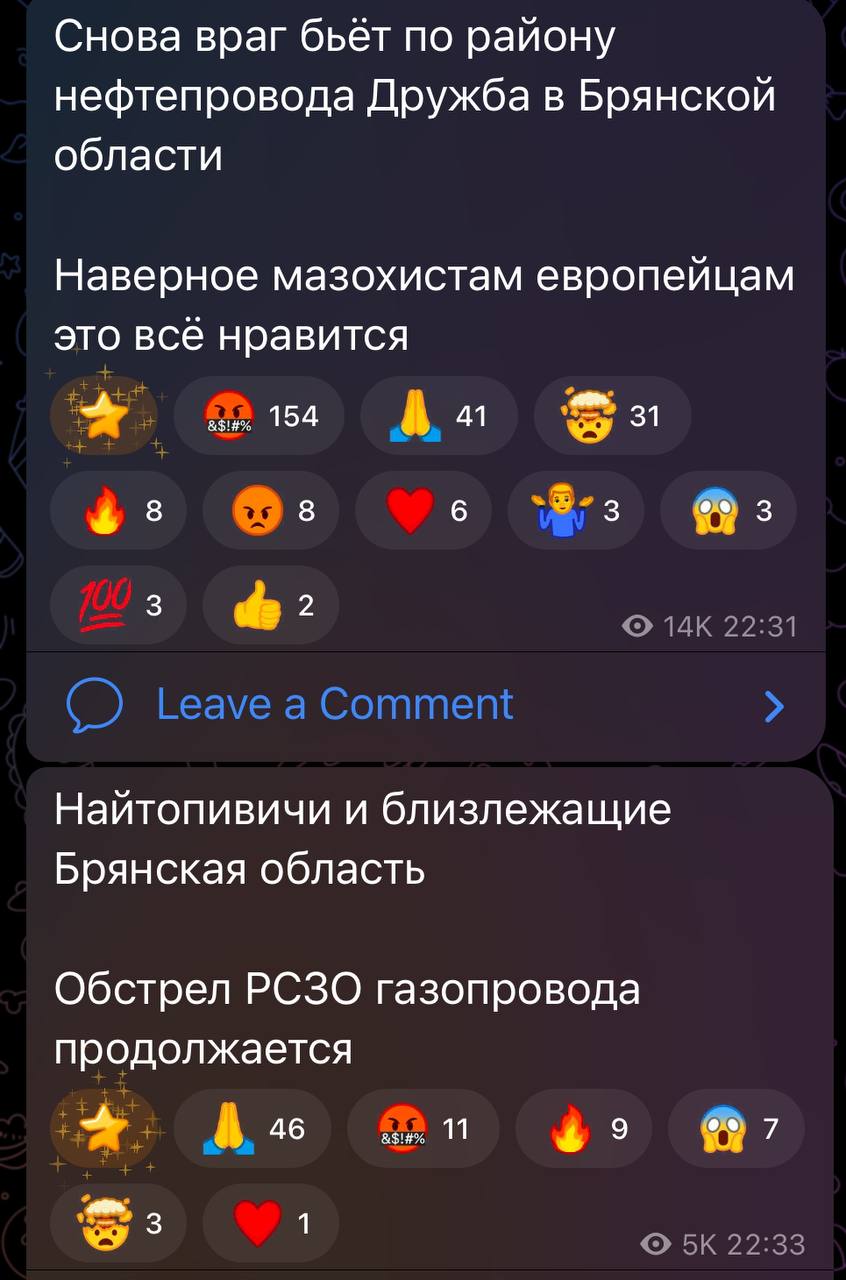
Task: Tap the star reaction on the Дружба post
Action: click(104, 414)
